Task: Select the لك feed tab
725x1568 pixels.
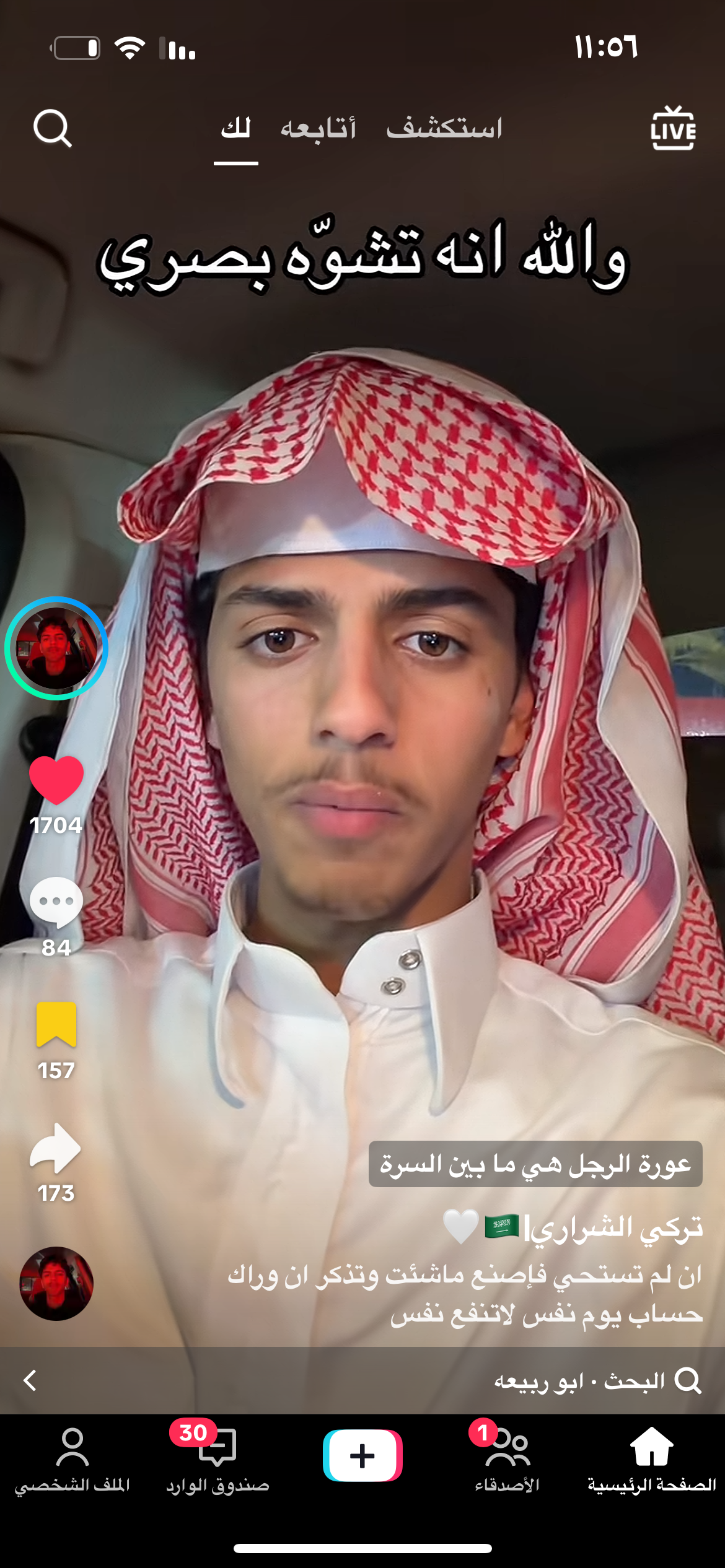Action: click(x=236, y=128)
